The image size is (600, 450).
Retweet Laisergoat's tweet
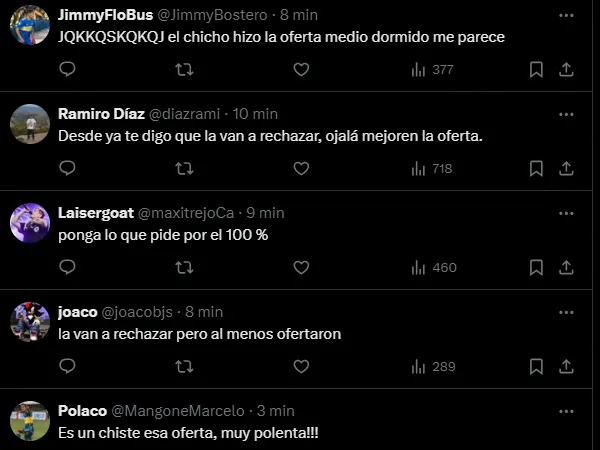pos(184,267)
